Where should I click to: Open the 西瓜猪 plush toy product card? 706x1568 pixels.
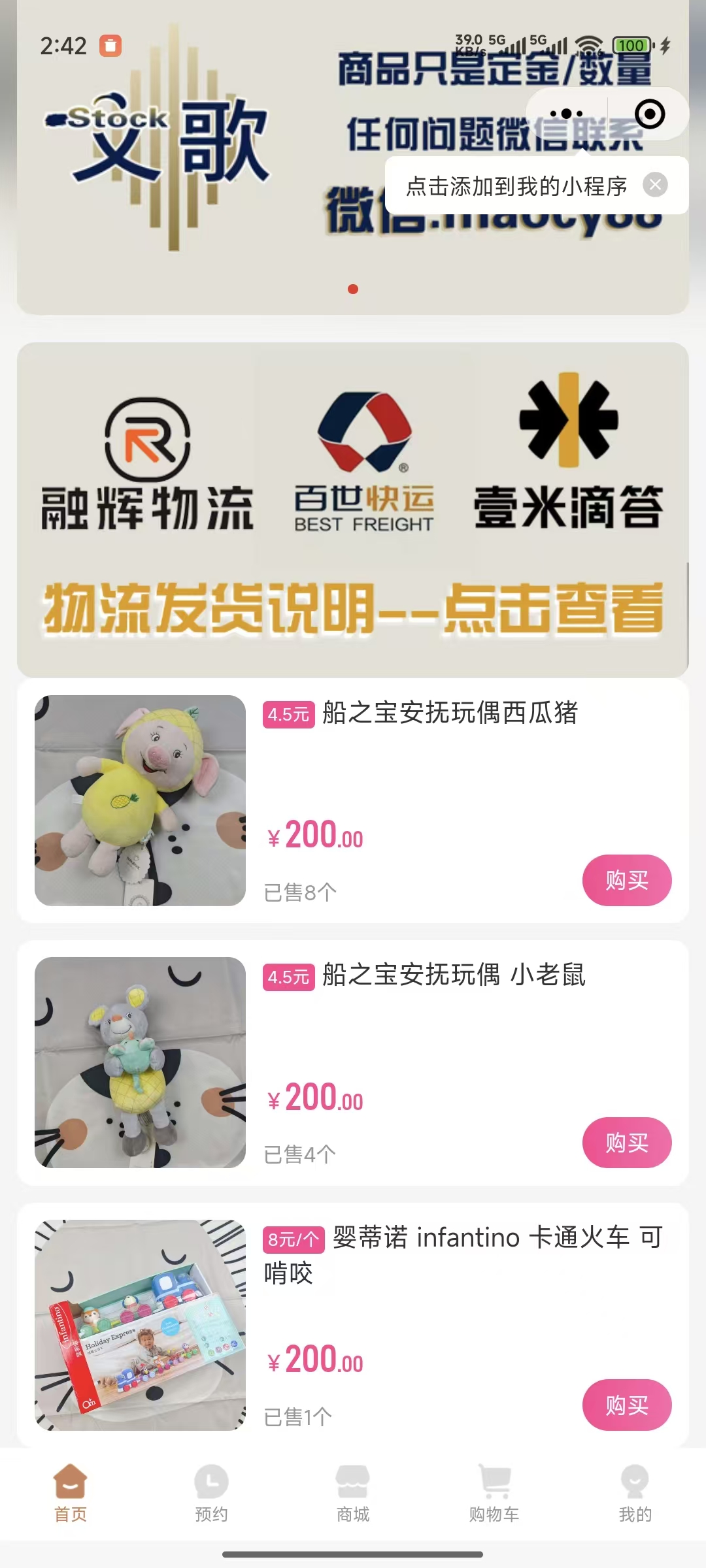pos(141,800)
